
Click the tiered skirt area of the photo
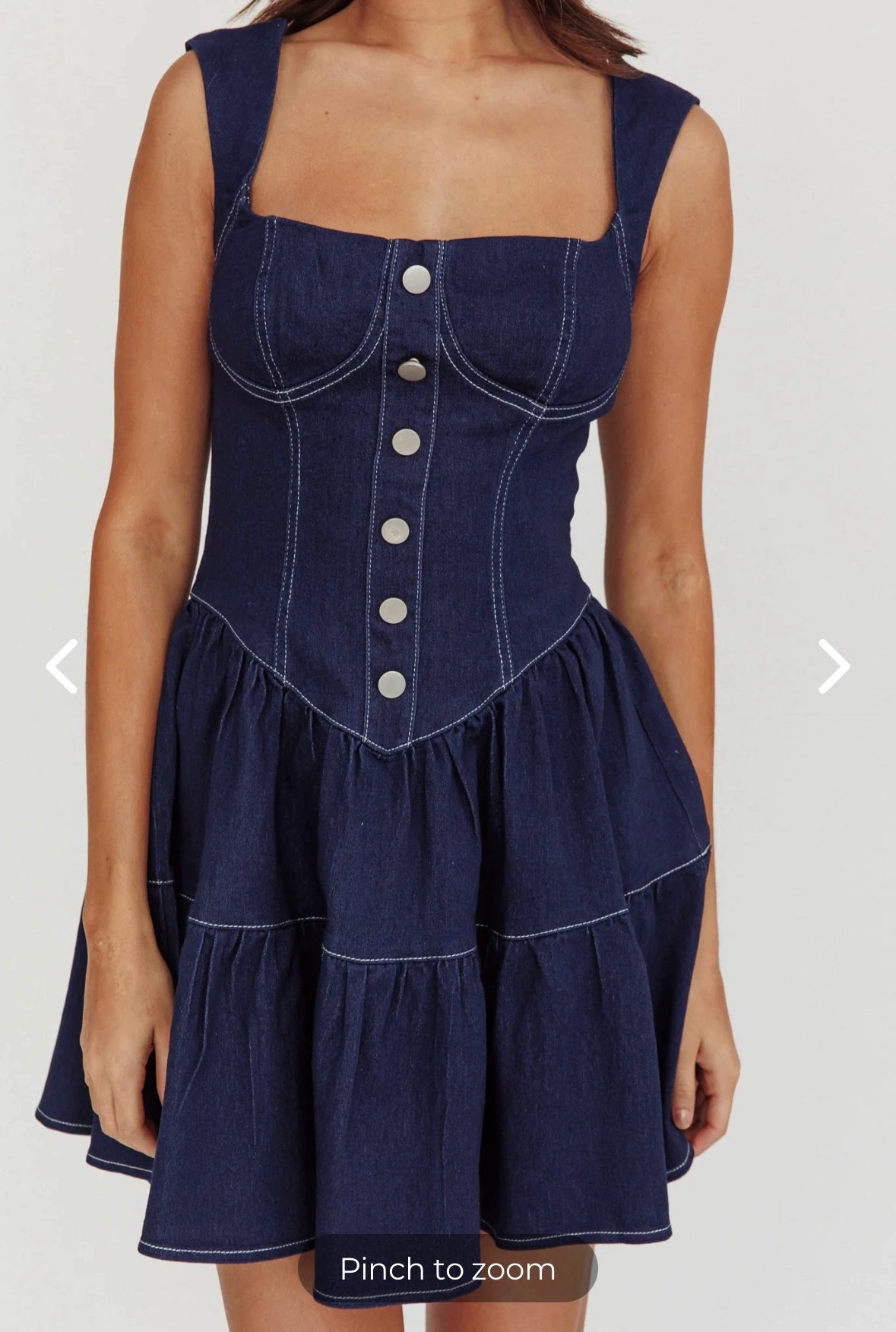click(x=426, y=988)
